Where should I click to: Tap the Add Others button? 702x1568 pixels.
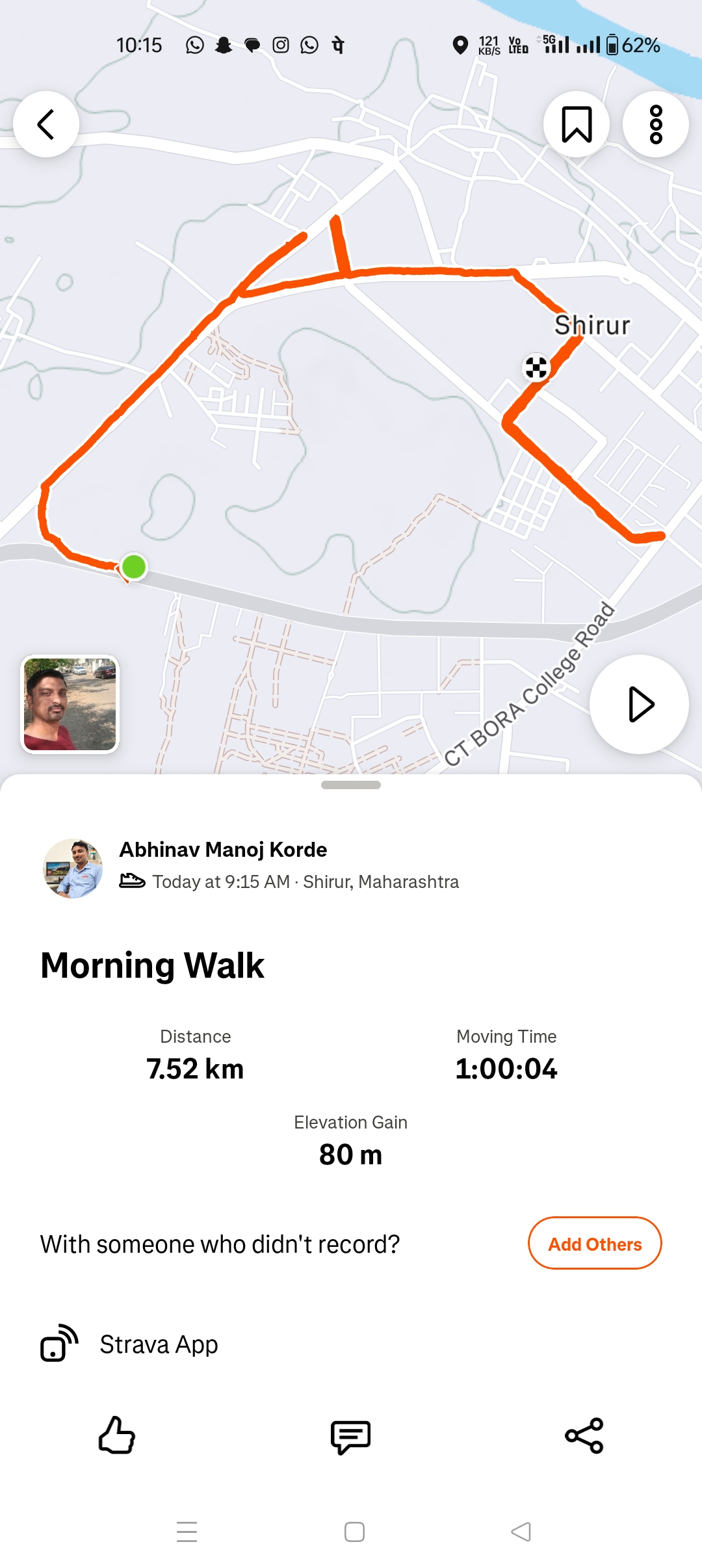(x=594, y=1243)
